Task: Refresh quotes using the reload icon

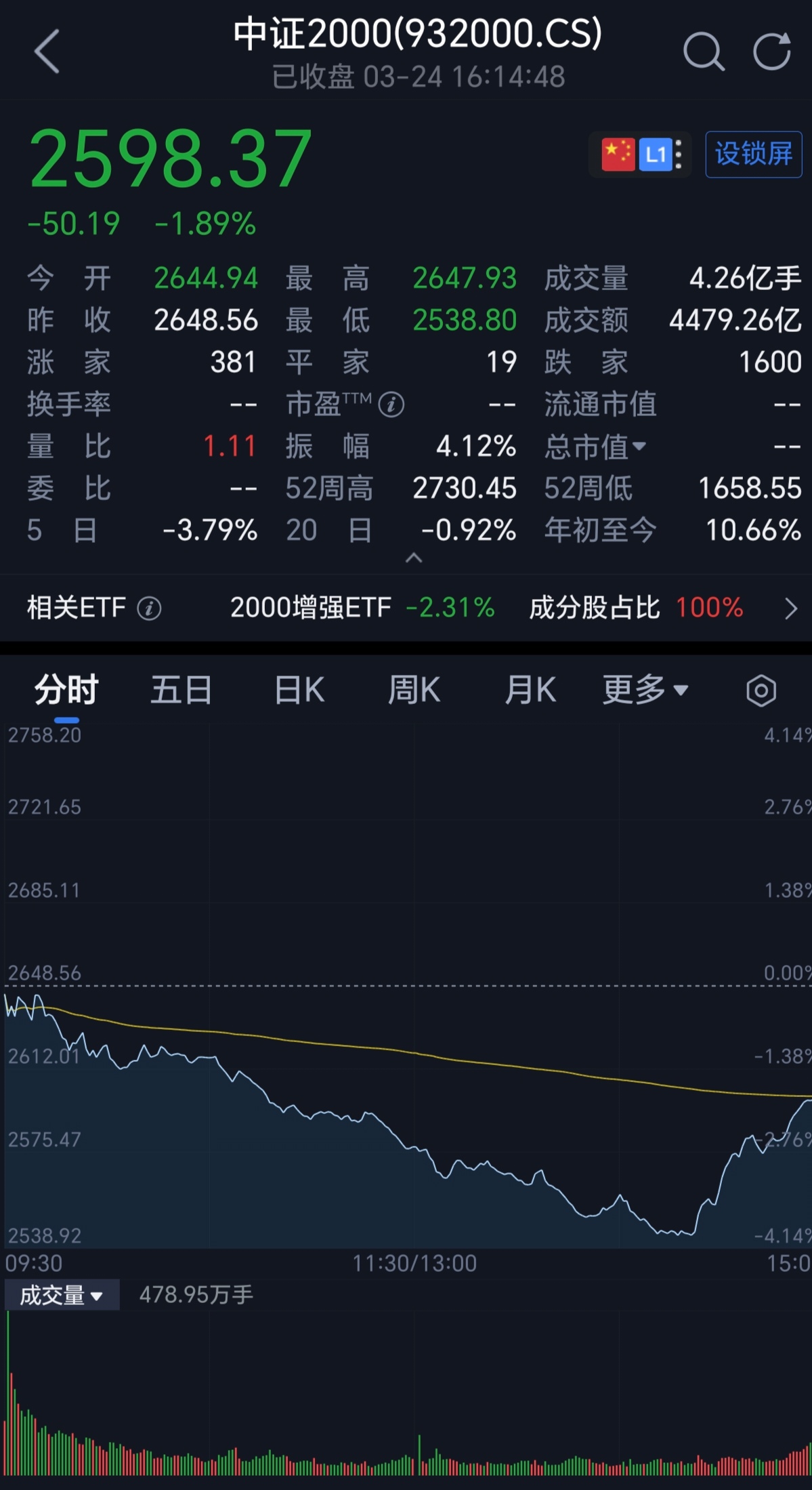Action: click(x=772, y=52)
